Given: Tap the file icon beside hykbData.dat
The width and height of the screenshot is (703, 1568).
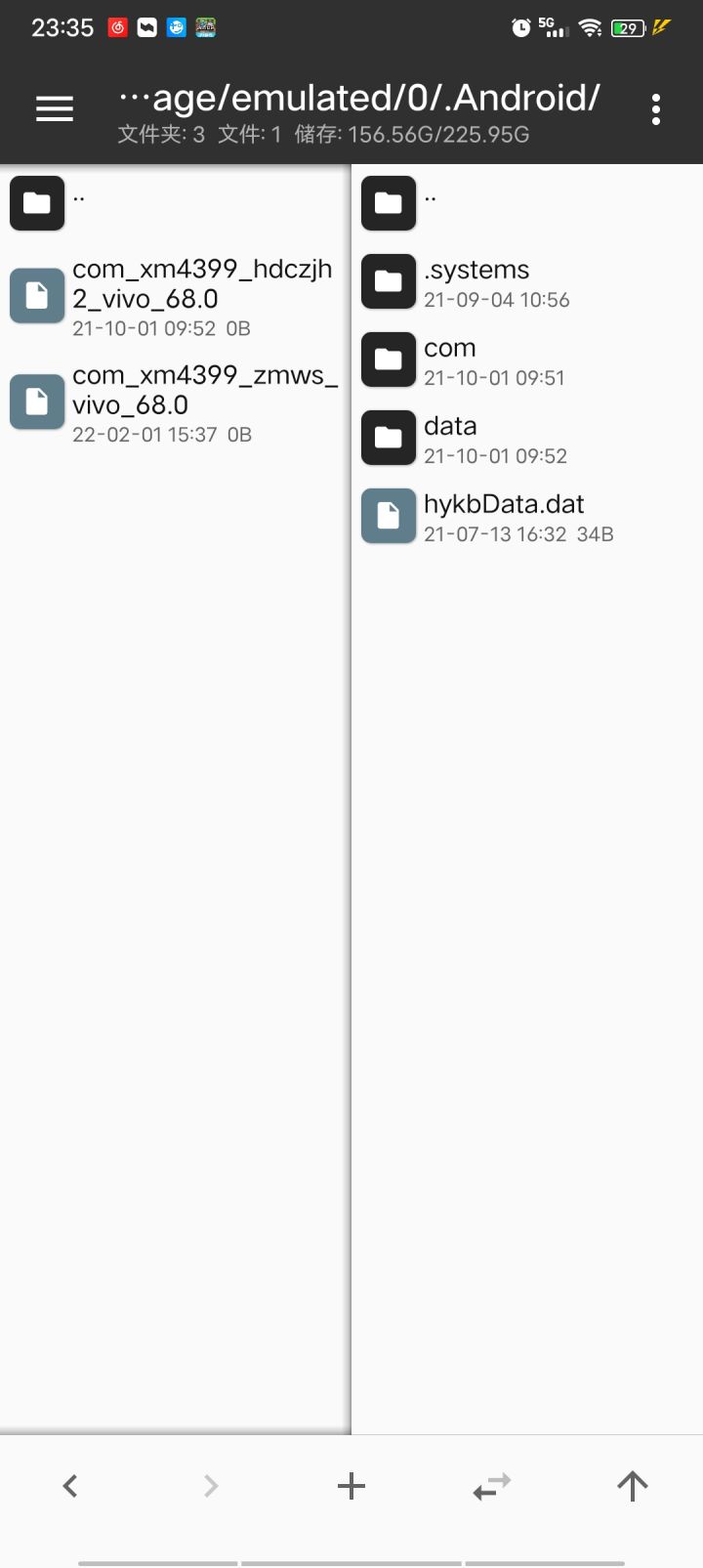Looking at the screenshot, I should tap(388, 516).
